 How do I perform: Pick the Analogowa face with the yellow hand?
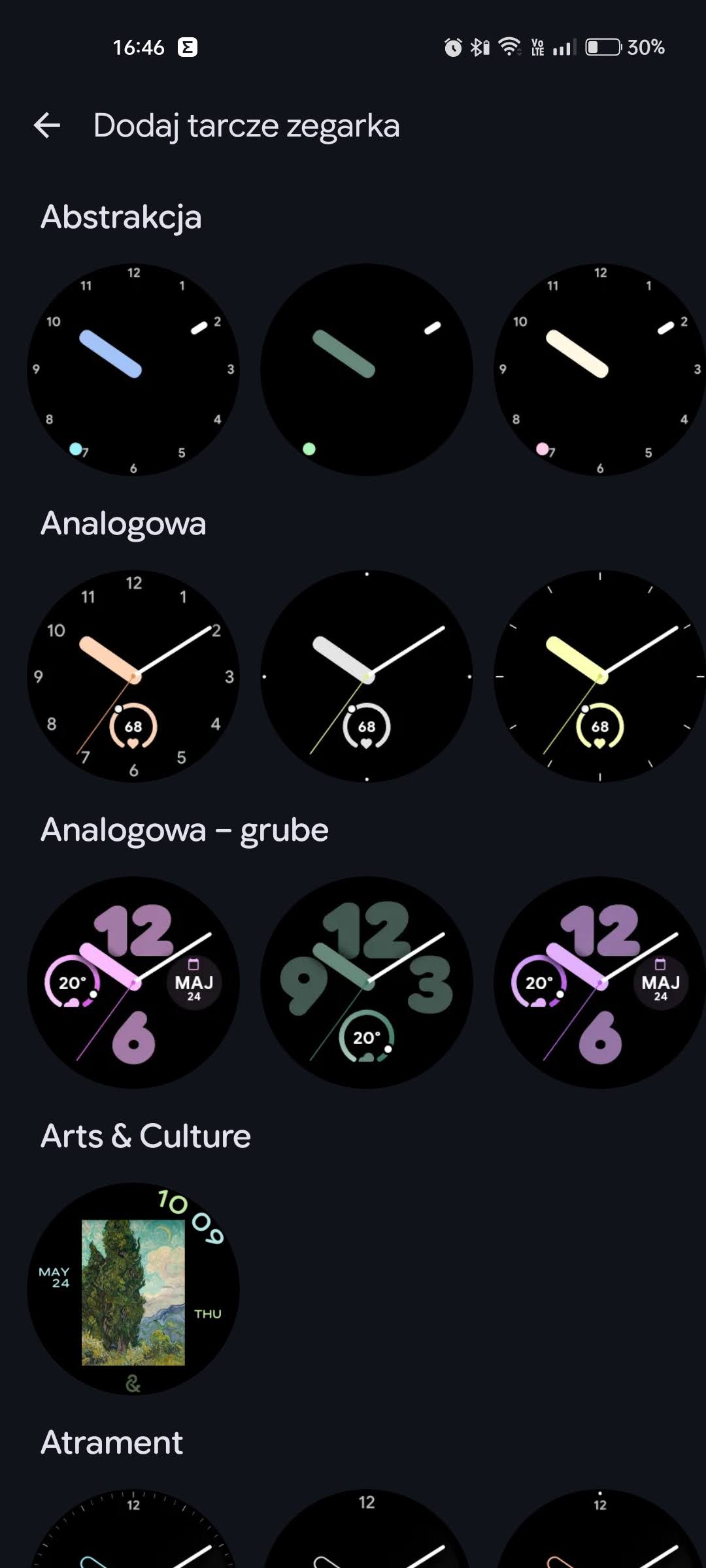pyautogui.click(x=599, y=676)
